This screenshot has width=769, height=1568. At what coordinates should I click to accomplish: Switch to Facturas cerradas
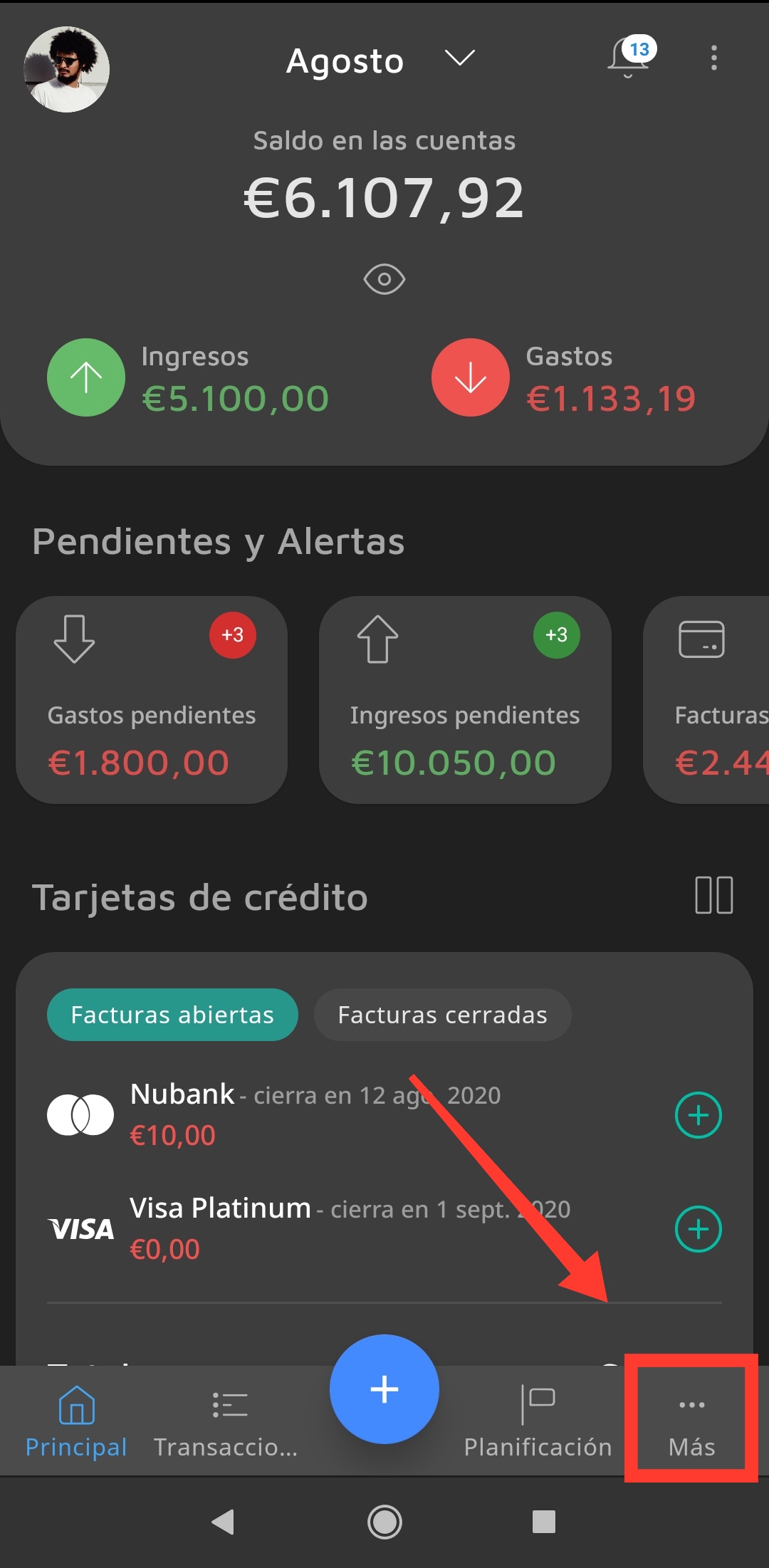point(442,1015)
